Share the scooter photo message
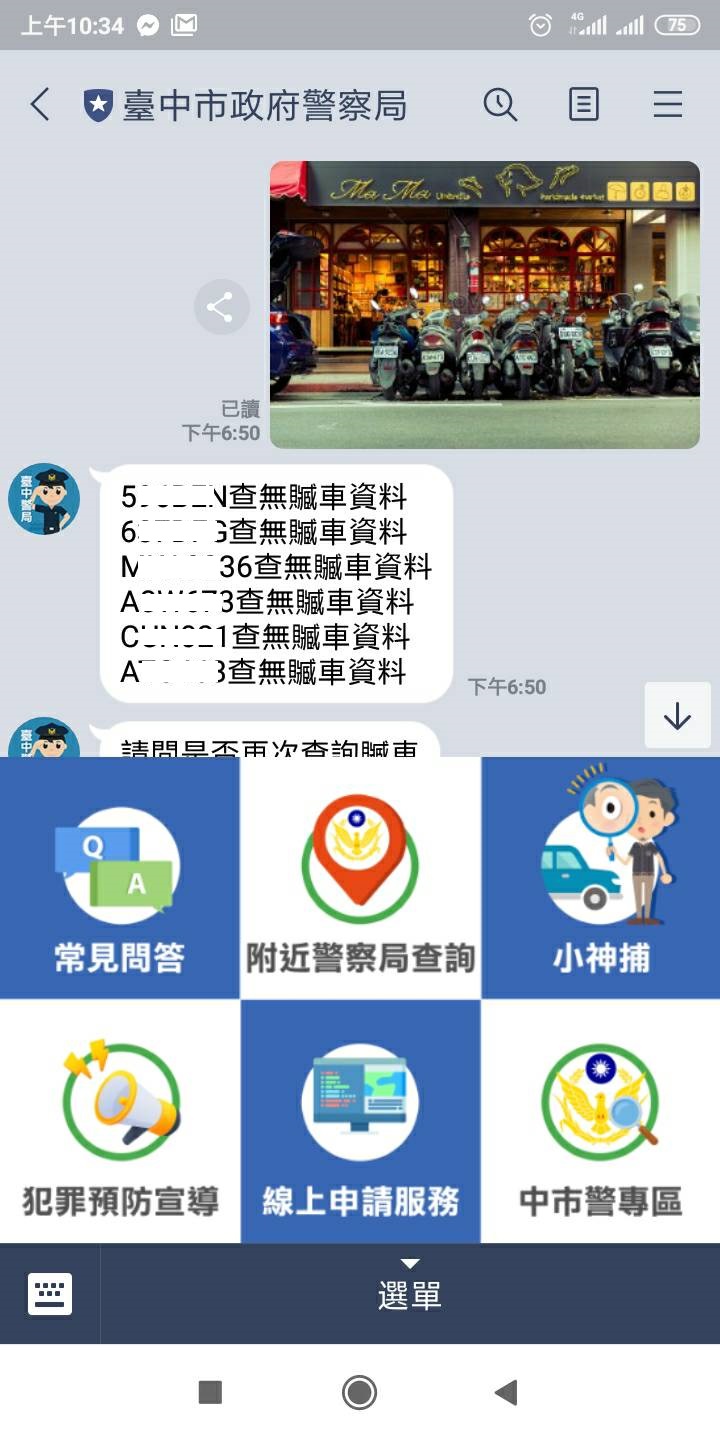This screenshot has width=720, height=1440. coord(220,307)
